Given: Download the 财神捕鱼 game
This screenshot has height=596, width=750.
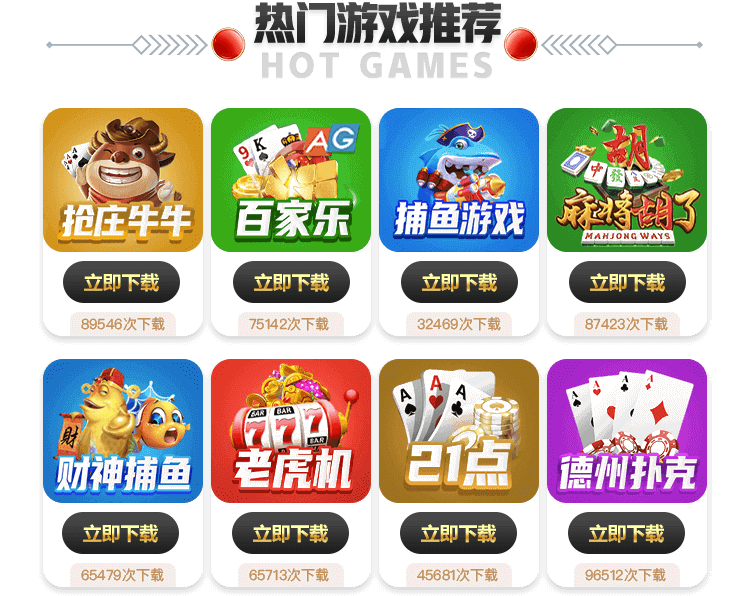Looking at the screenshot, I should pyautogui.click(x=122, y=534).
